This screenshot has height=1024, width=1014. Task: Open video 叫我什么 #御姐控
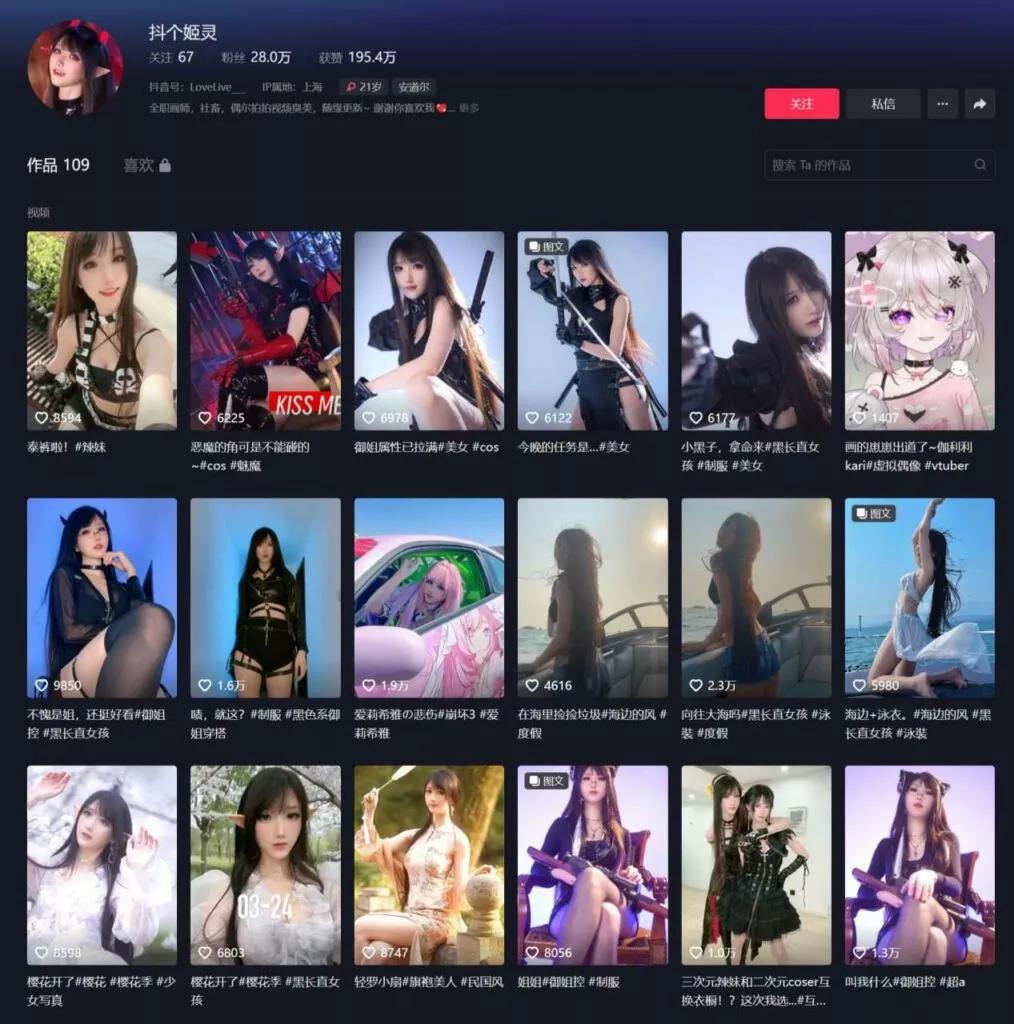pos(919,864)
